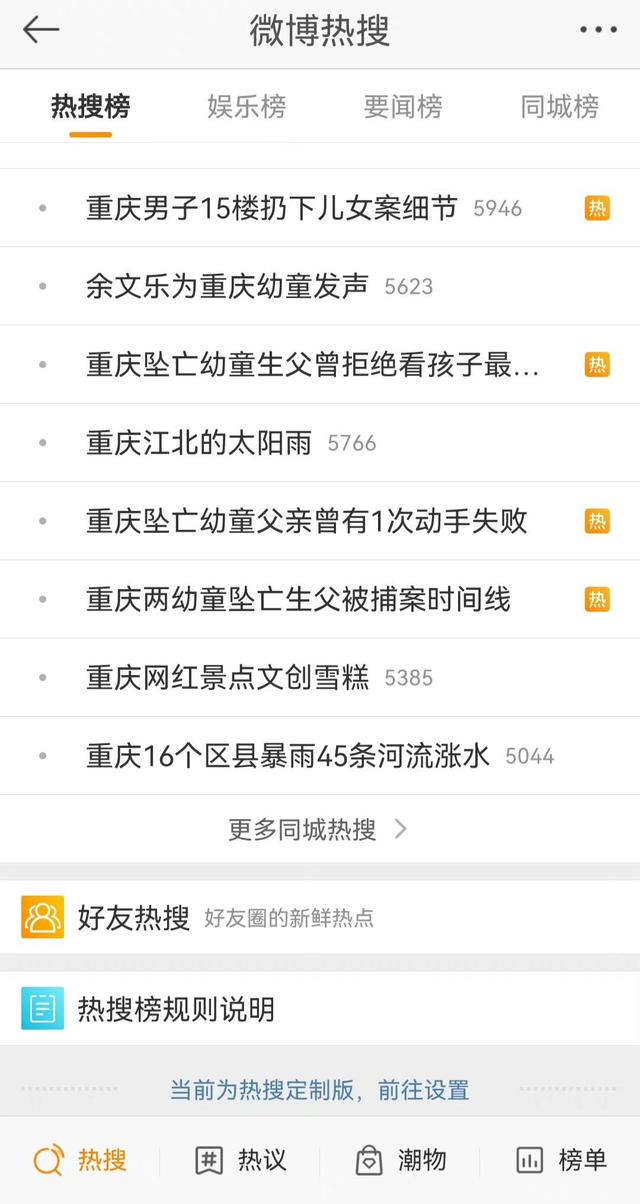Open 好友热搜 section

pyautogui.click(x=134, y=917)
